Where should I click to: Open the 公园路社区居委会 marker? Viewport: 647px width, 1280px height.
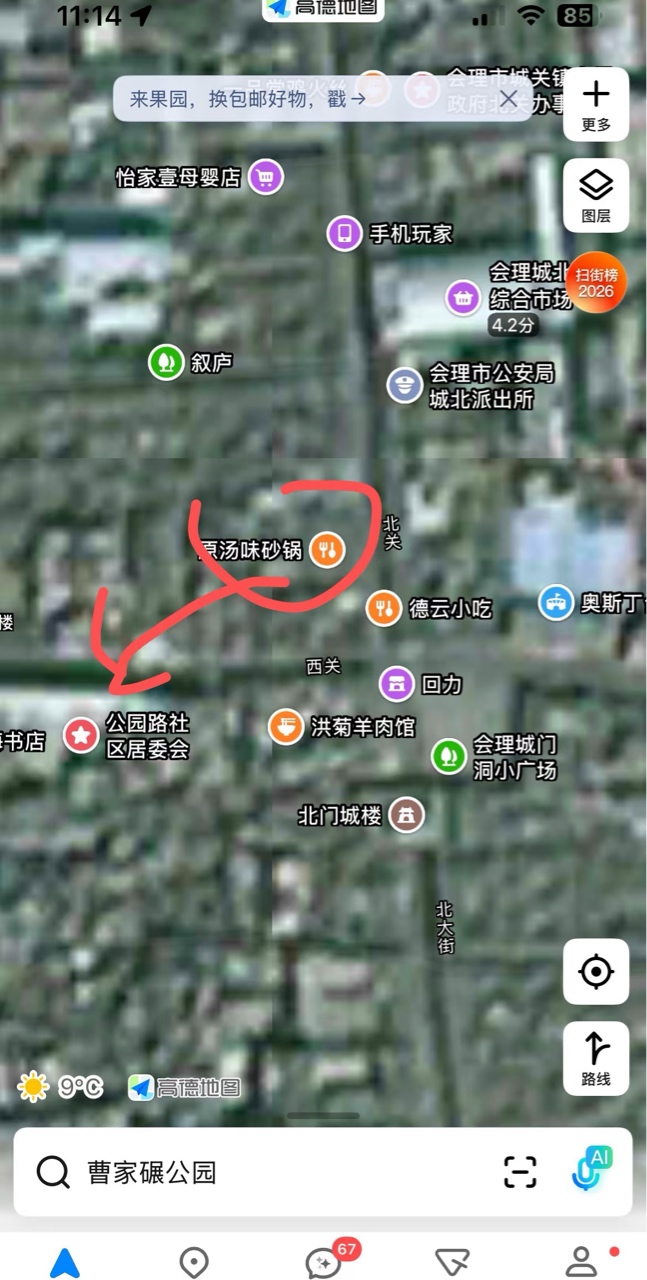click(x=82, y=735)
